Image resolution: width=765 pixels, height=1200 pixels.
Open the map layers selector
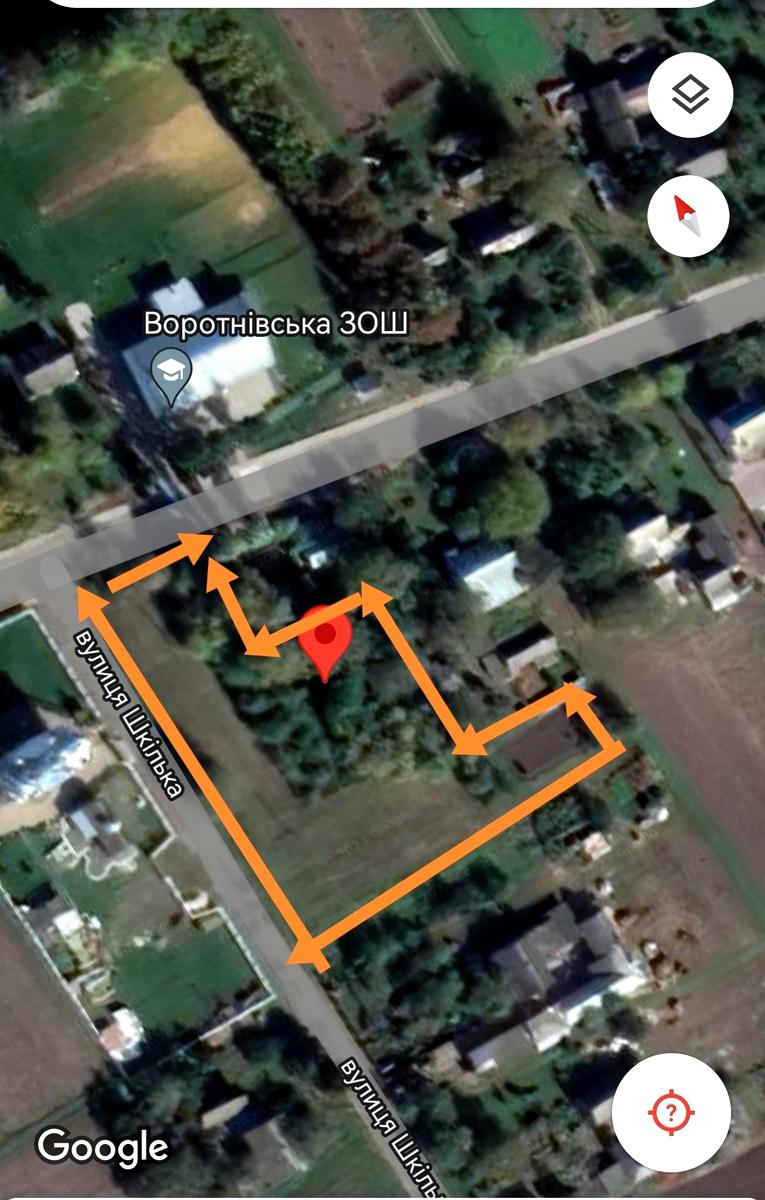(690, 96)
